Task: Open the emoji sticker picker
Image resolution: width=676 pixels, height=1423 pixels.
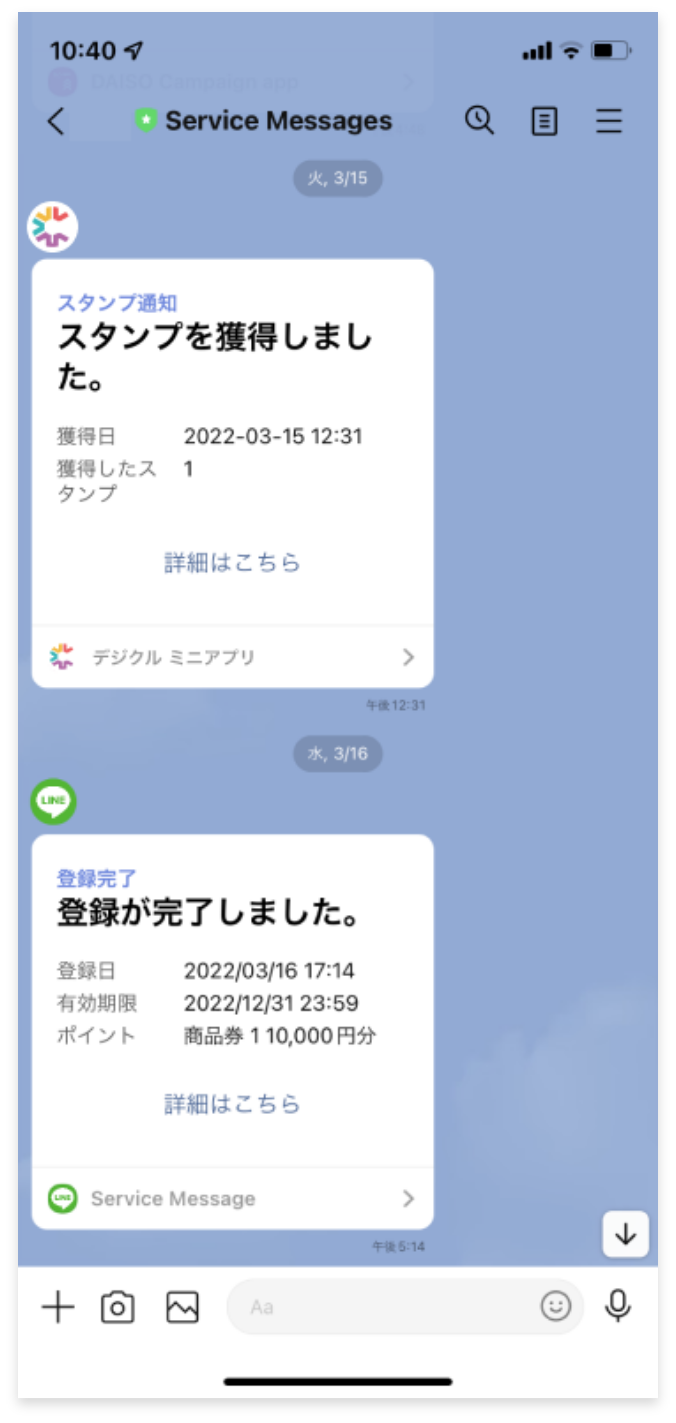Action: pos(555,1306)
